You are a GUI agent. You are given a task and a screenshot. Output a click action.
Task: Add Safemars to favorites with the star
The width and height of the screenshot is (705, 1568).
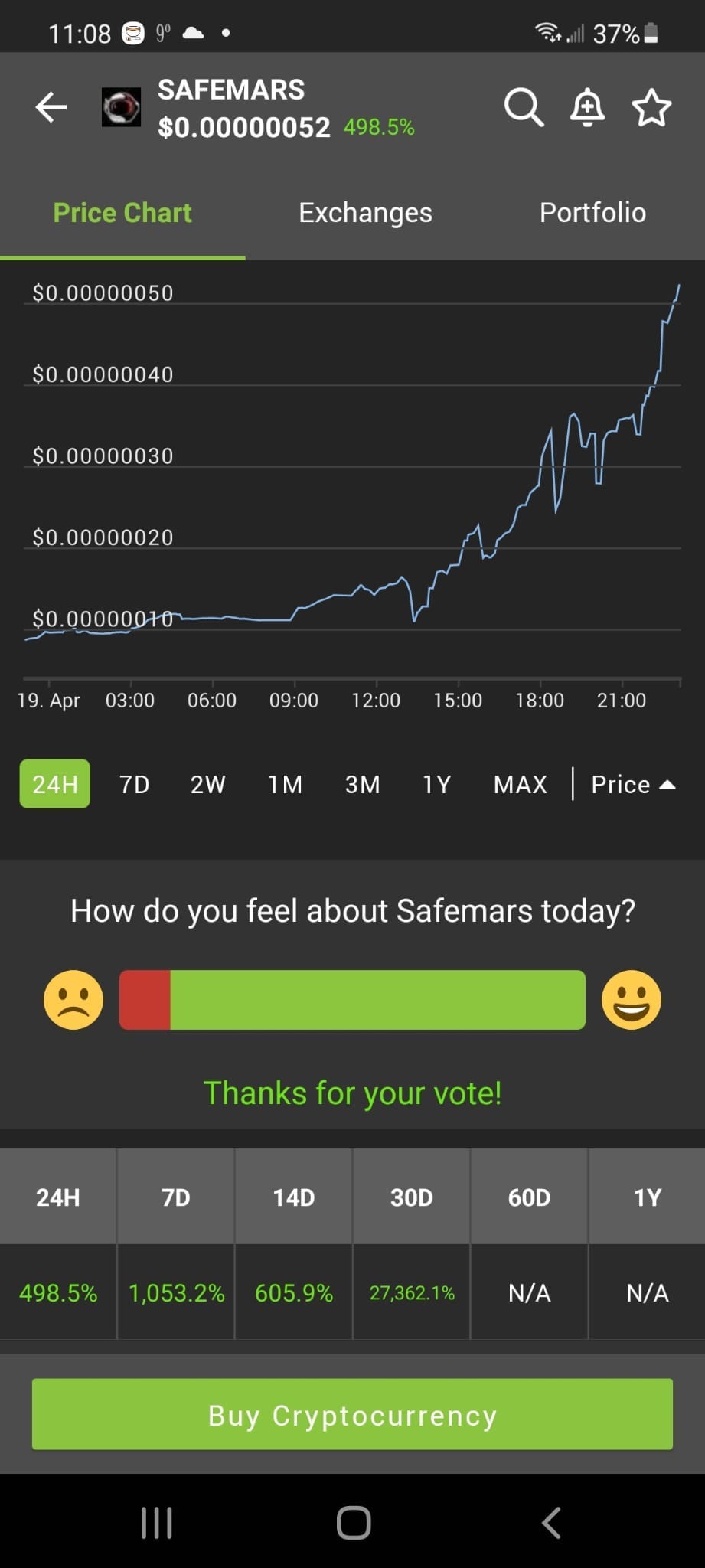(x=651, y=107)
